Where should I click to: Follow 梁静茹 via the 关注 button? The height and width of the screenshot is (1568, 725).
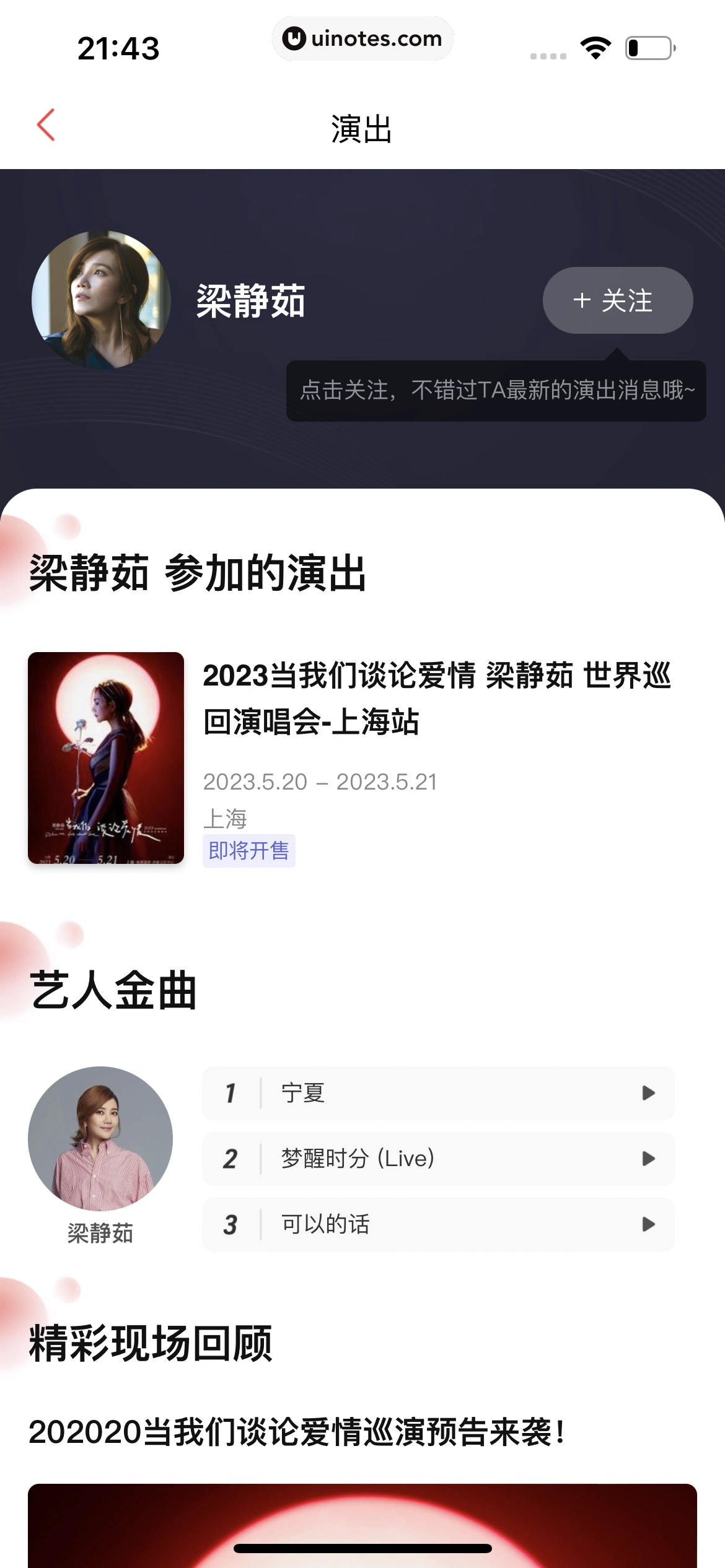[617, 300]
